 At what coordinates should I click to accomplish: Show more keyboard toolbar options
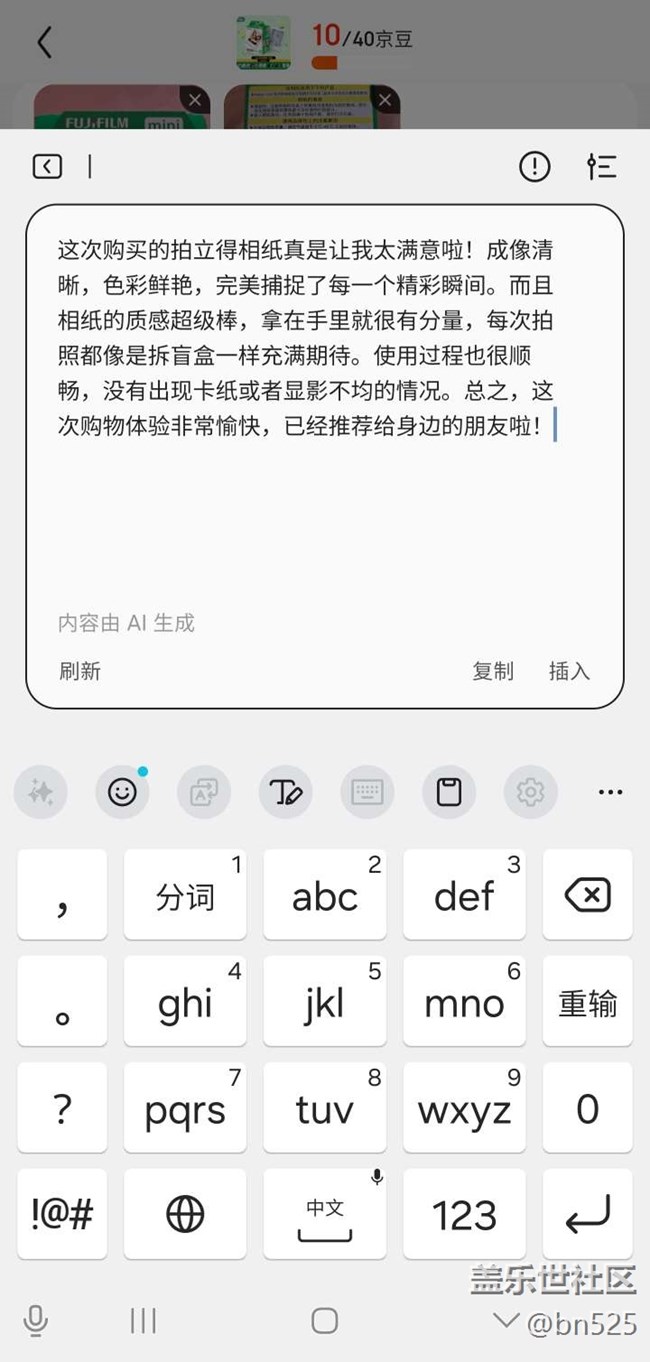[611, 792]
